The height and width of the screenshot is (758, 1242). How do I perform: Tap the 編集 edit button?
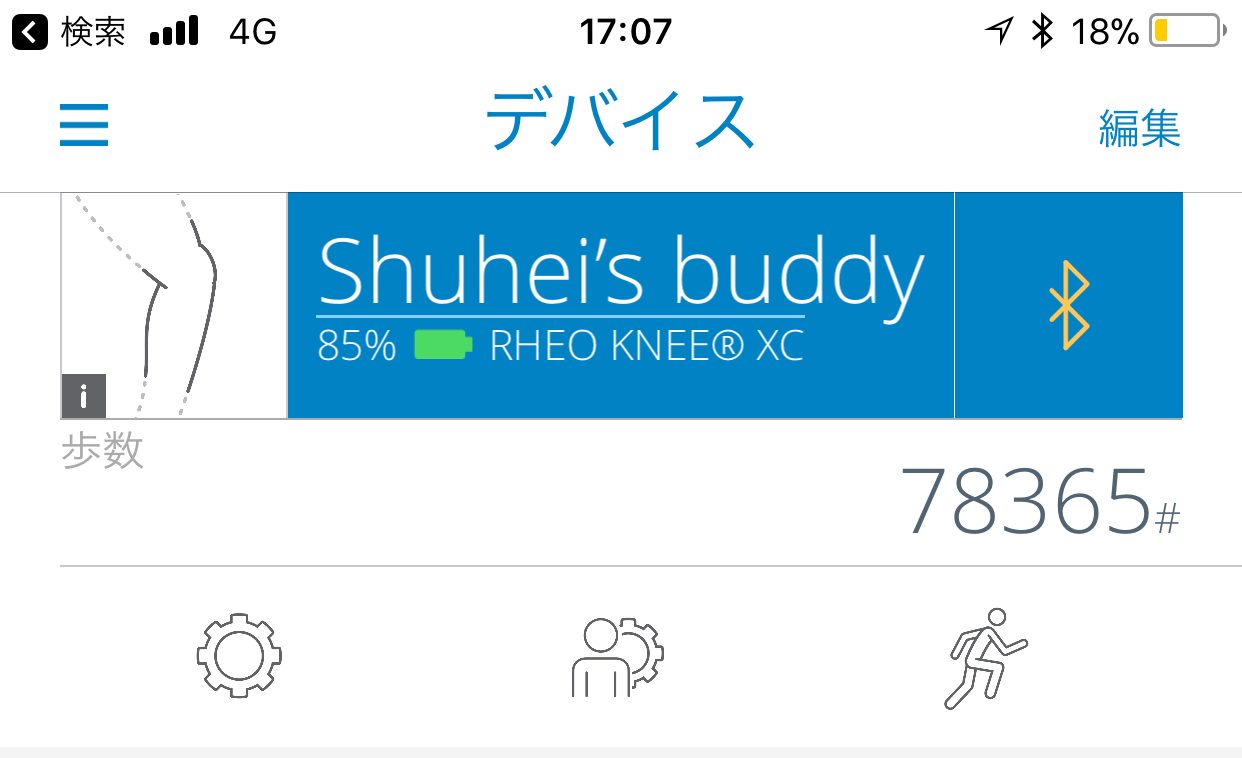(1139, 128)
